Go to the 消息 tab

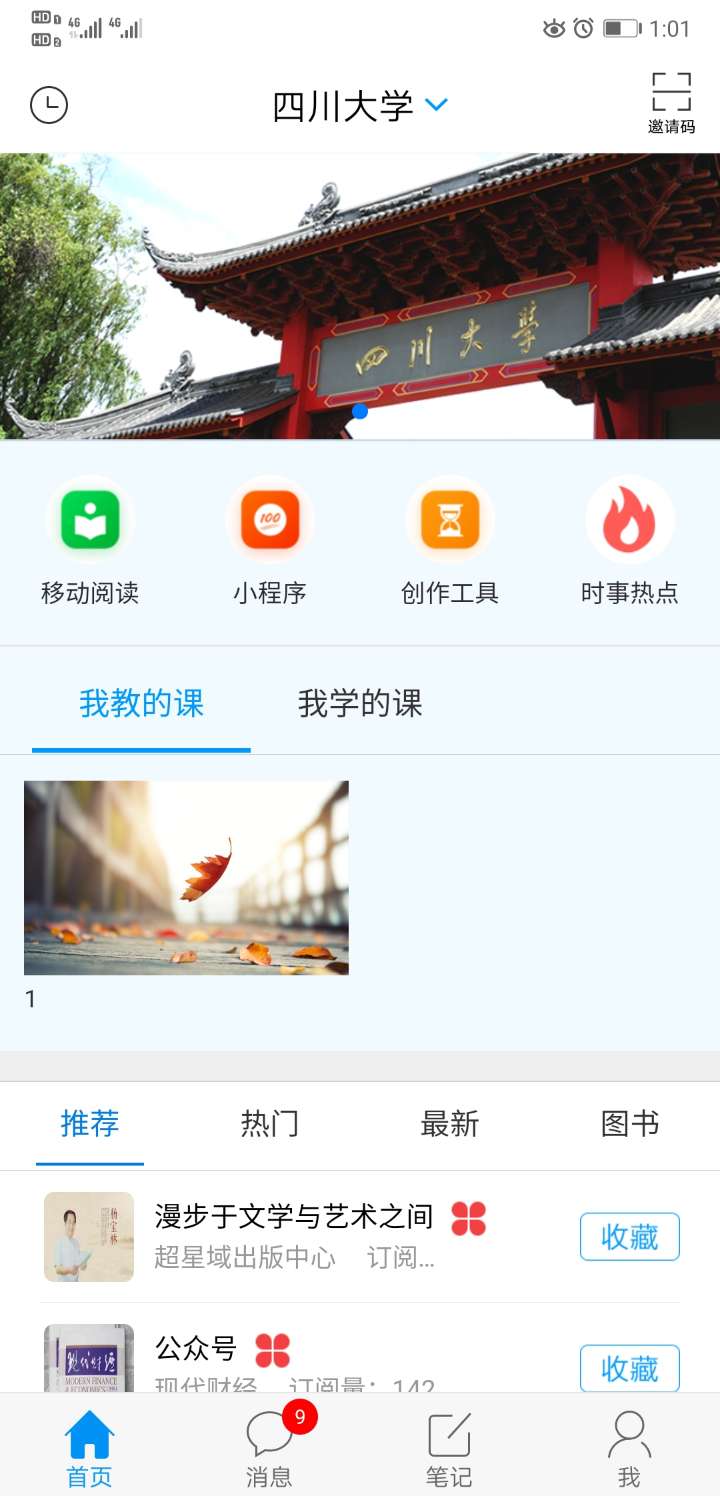(x=270, y=1448)
